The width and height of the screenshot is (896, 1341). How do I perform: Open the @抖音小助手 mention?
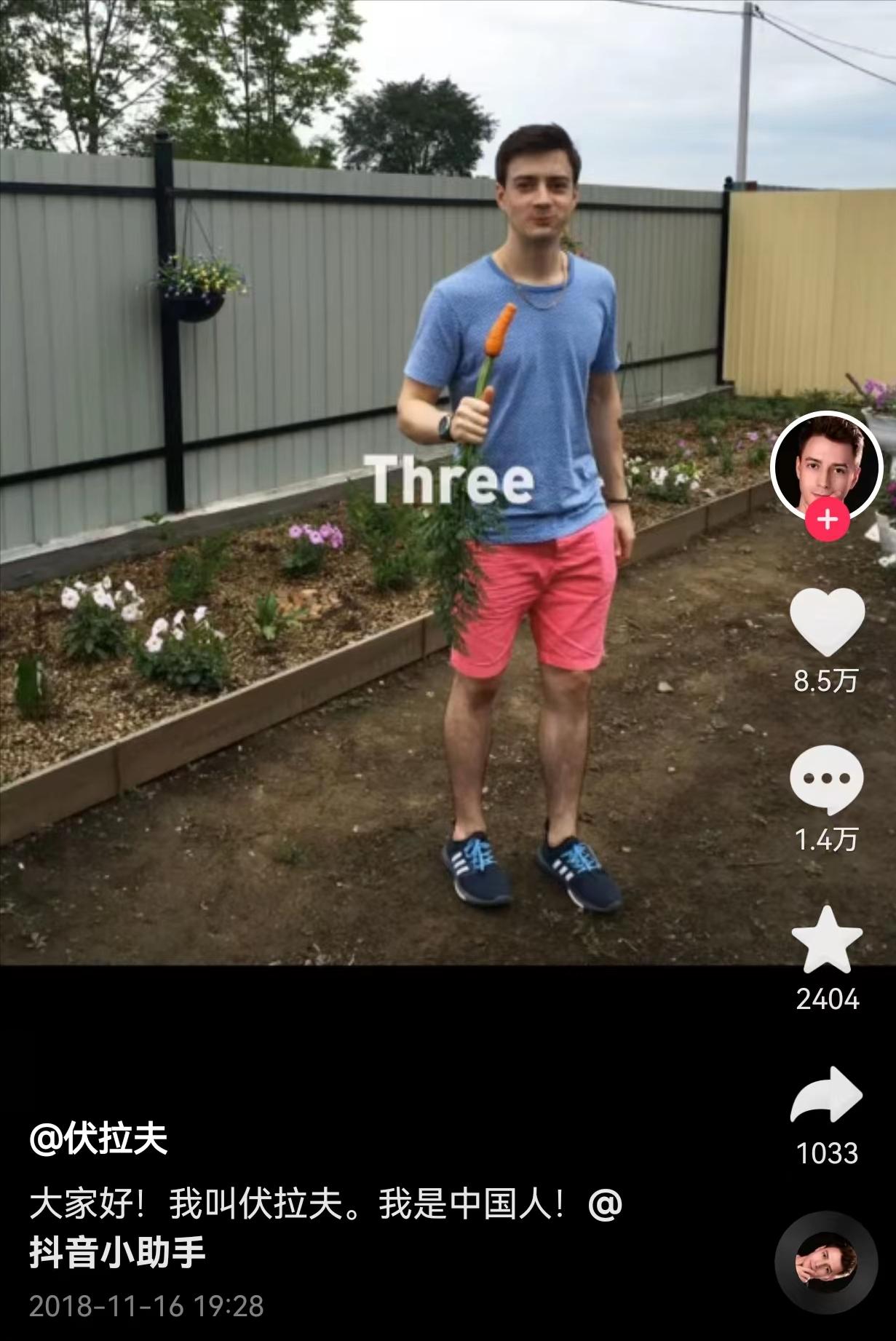[116, 1252]
